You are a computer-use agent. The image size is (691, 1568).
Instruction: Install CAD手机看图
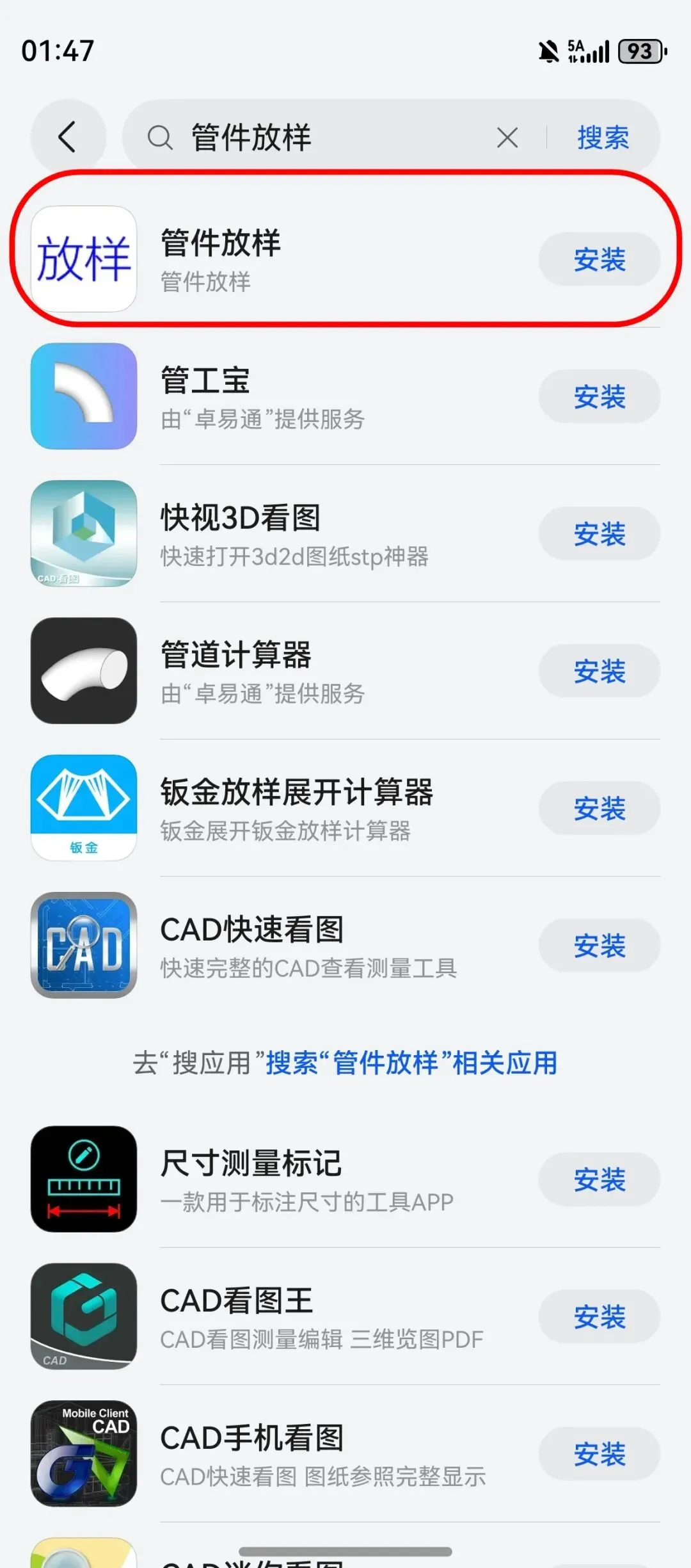coord(599,1453)
